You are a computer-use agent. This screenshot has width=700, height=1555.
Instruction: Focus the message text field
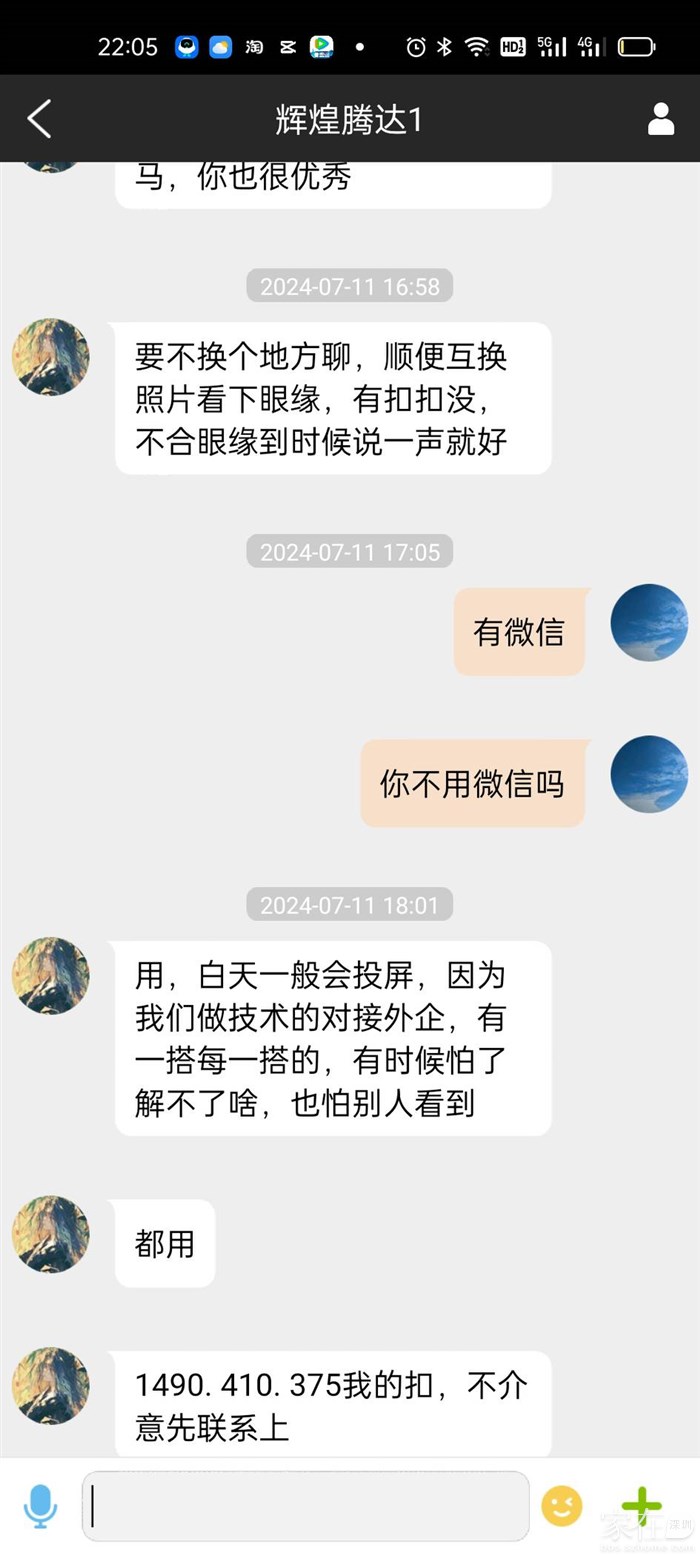click(x=305, y=1505)
